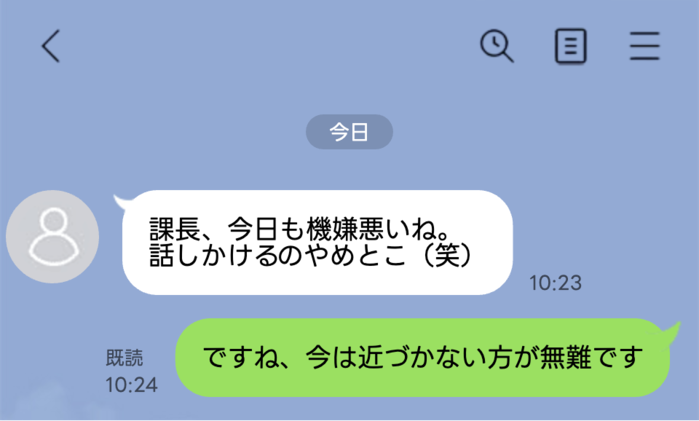Go back to the chat list
This screenshot has width=699, height=421.
click(51, 46)
